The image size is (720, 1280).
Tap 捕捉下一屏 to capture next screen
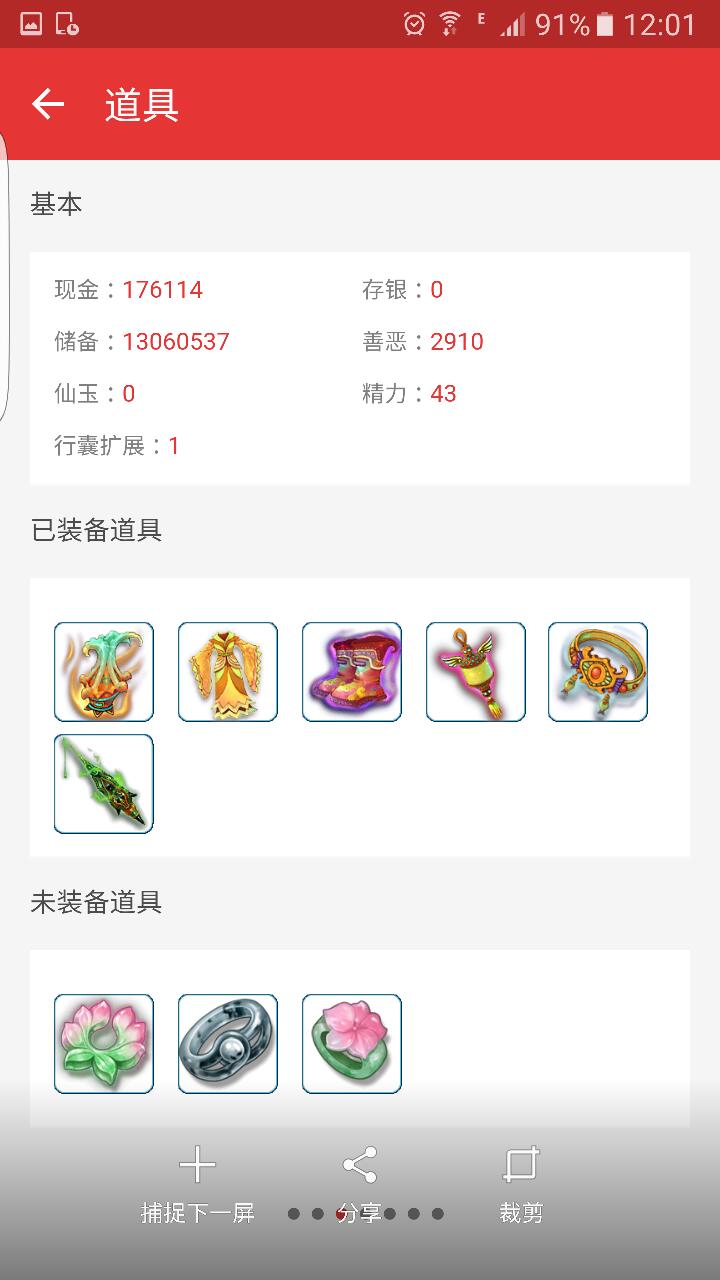pyautogui.click(x=197, y=1186)
